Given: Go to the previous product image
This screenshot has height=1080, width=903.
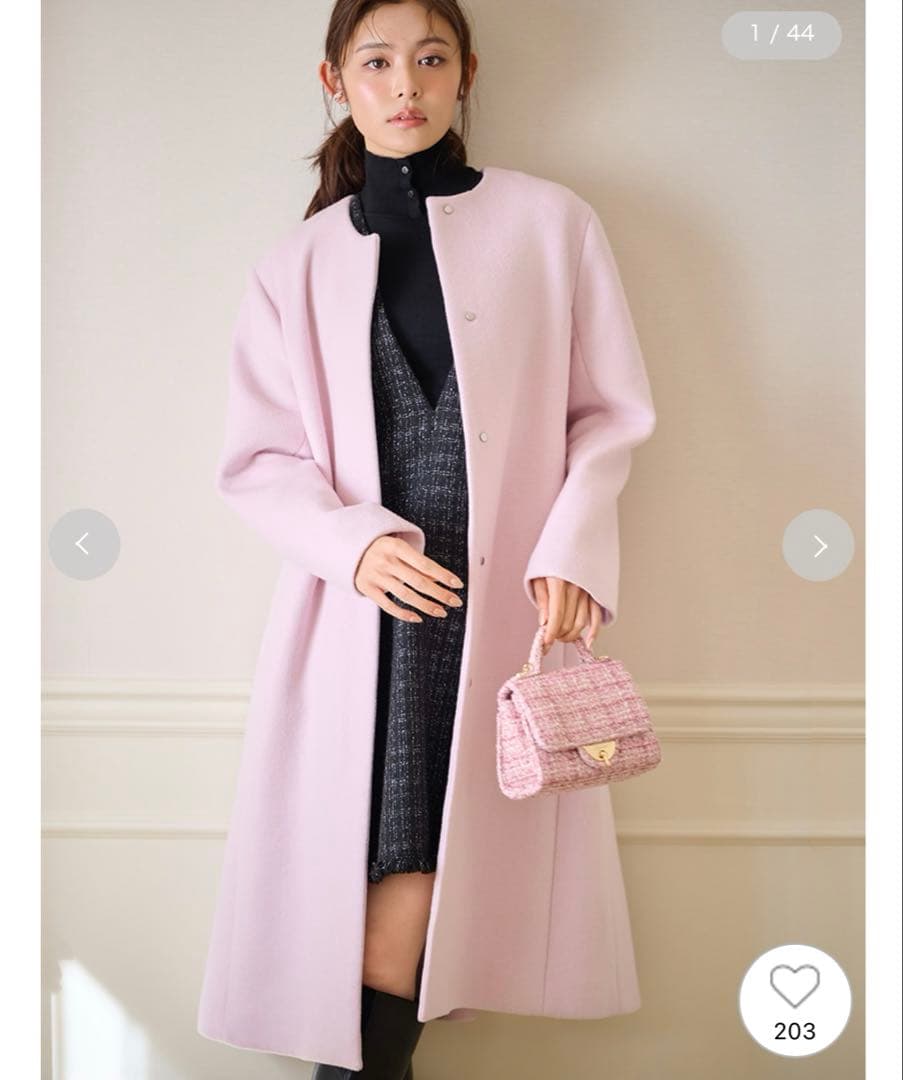Looking at the screenshot, I should click(84, 545).
